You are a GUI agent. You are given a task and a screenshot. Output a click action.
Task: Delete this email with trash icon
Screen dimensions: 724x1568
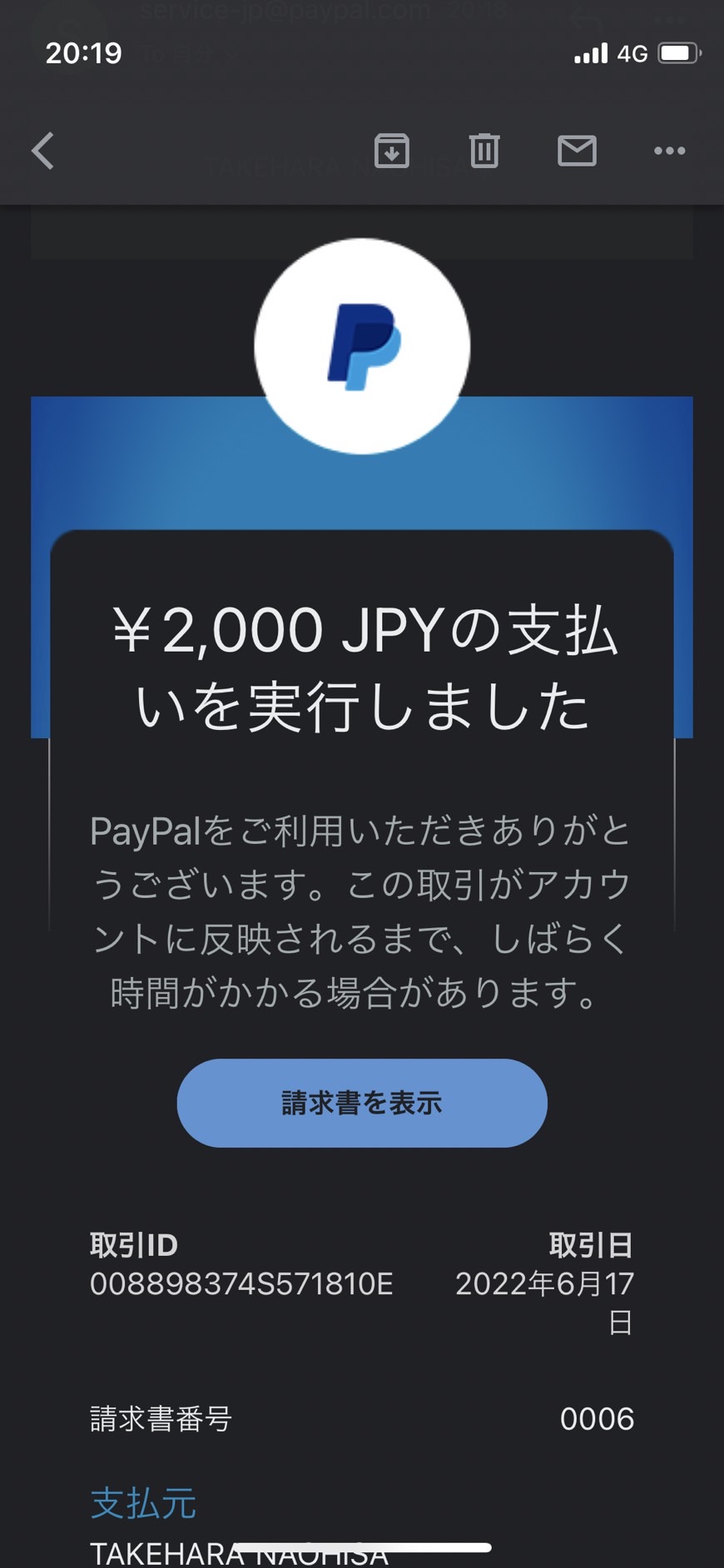[x=484, y=151]
